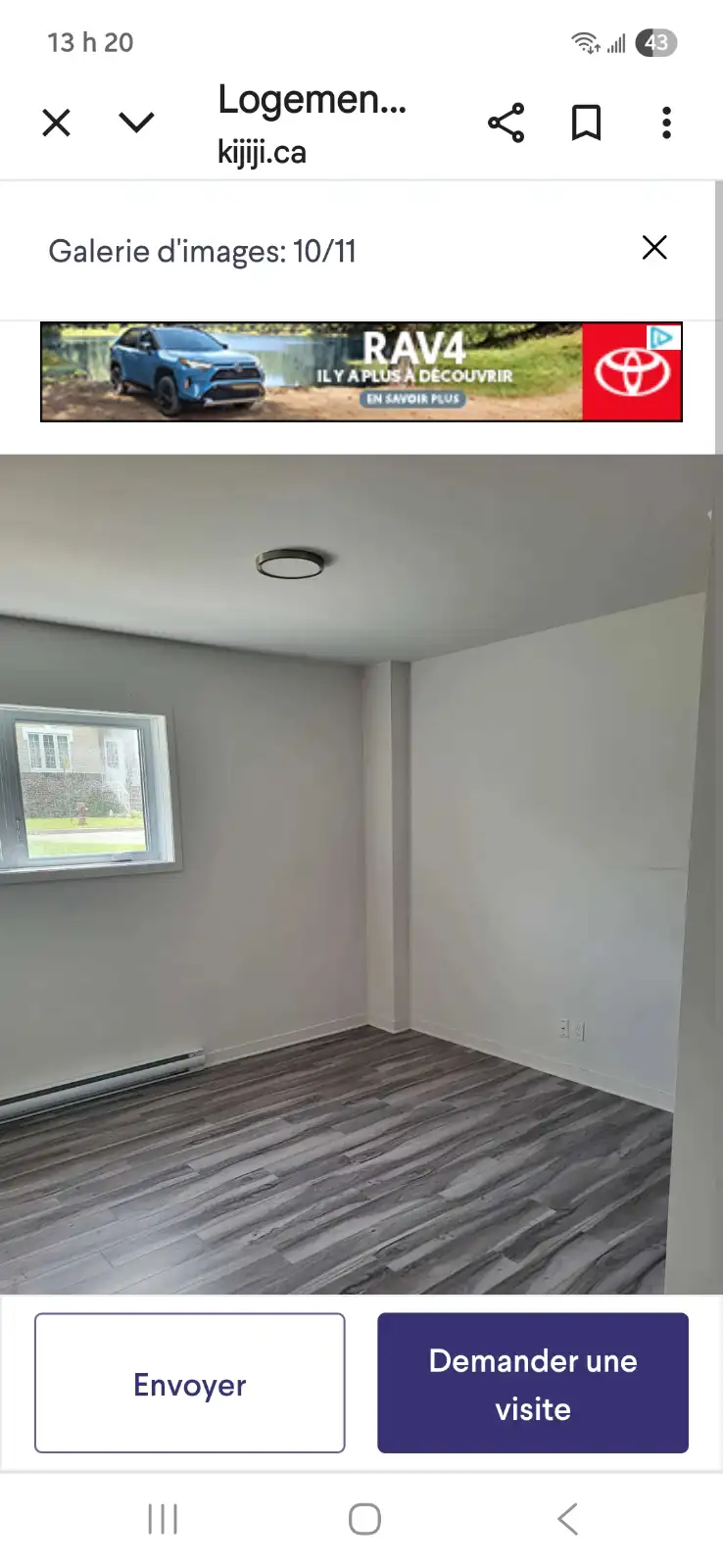
Task: Open the browser overflow menu
Action: pos(666,123)
